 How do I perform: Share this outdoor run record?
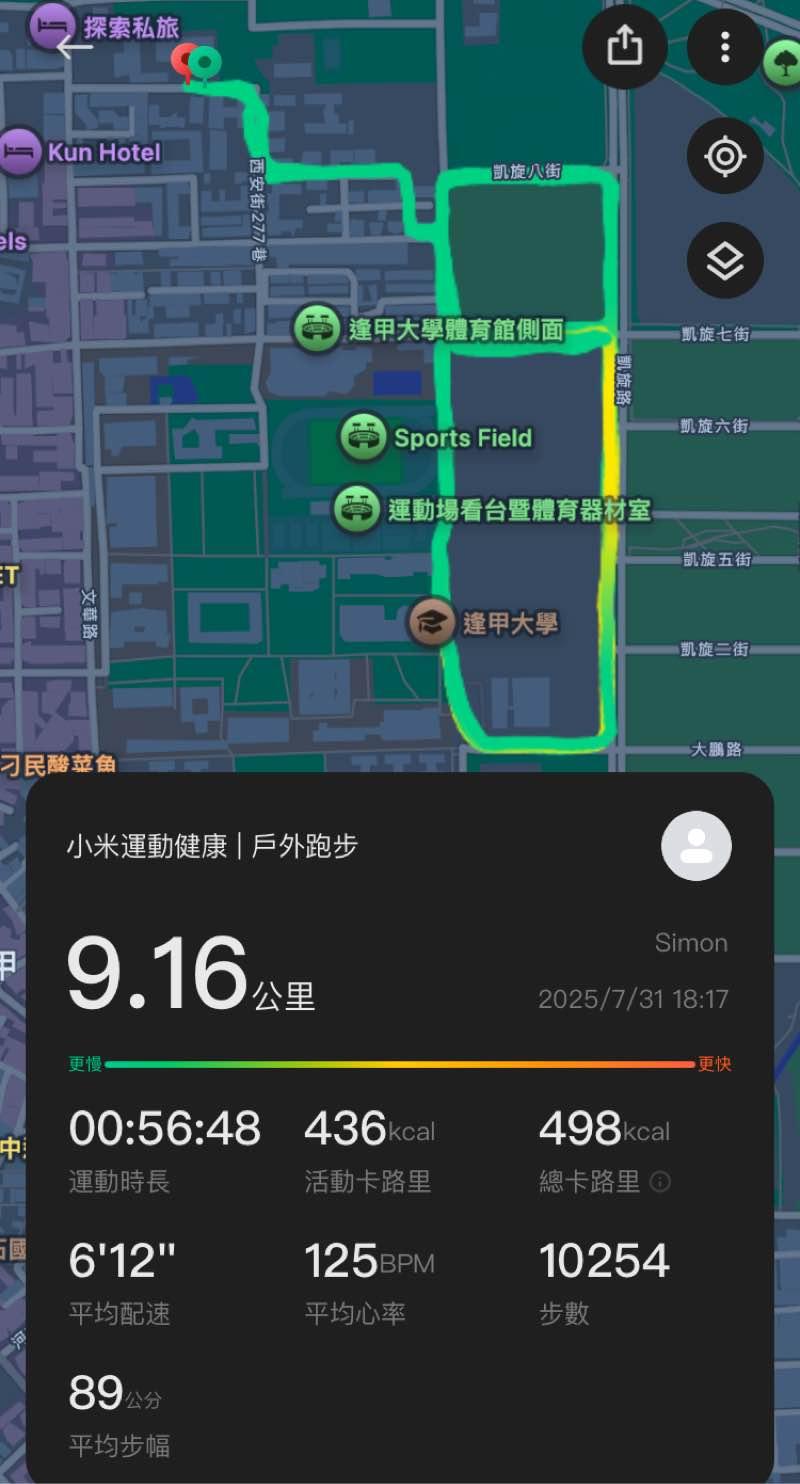[x=624, y=46]
